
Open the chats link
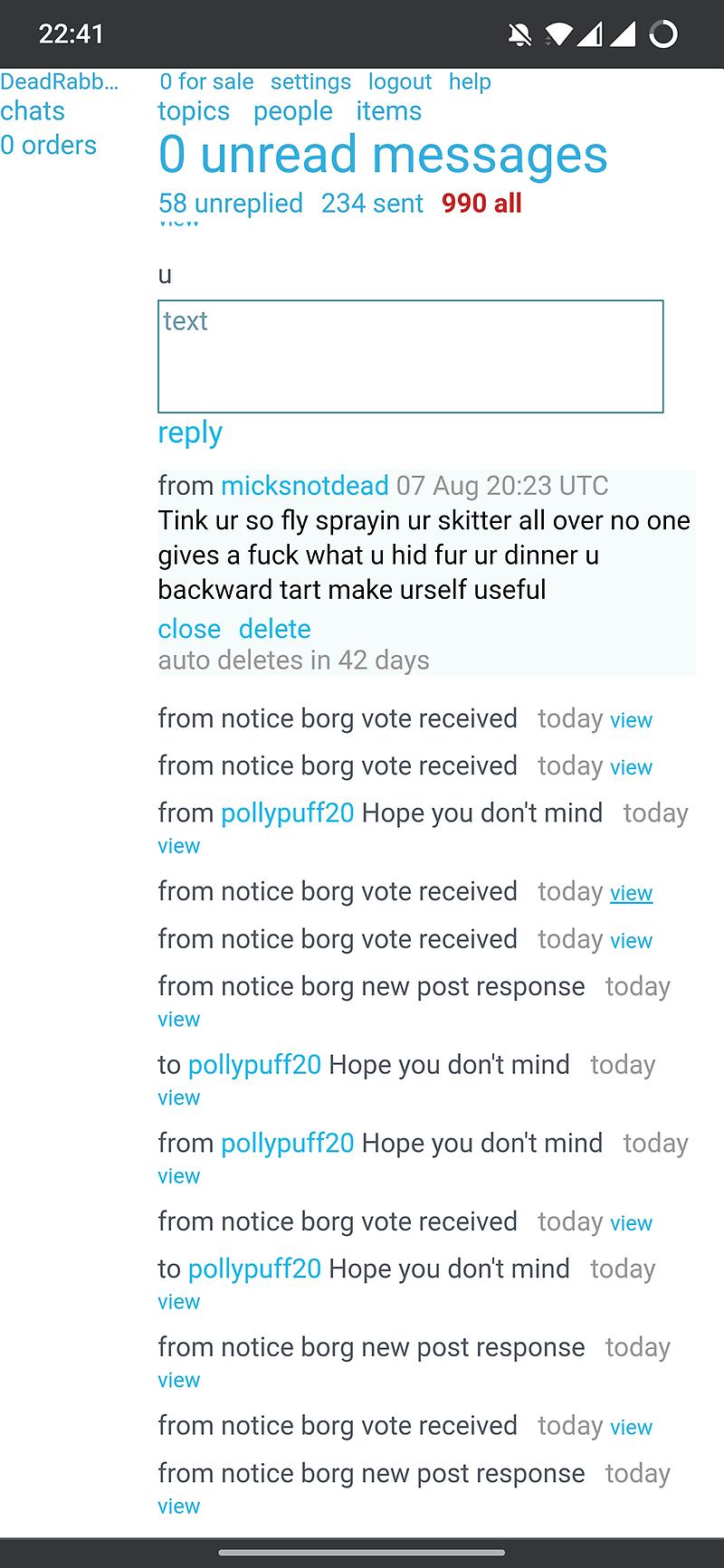pos(33,111)
